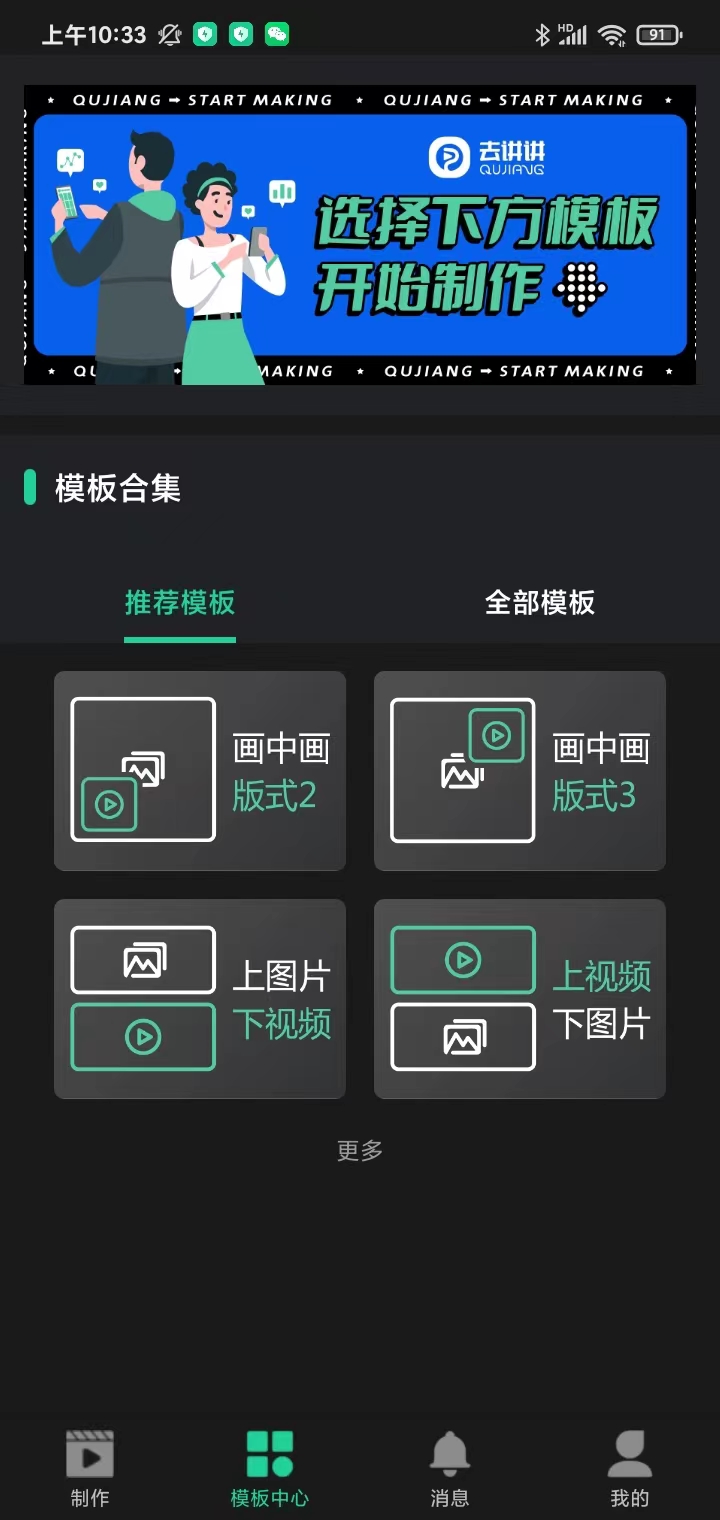
Task: Open the 画中画 版式2 template
Action: (200, 770)
